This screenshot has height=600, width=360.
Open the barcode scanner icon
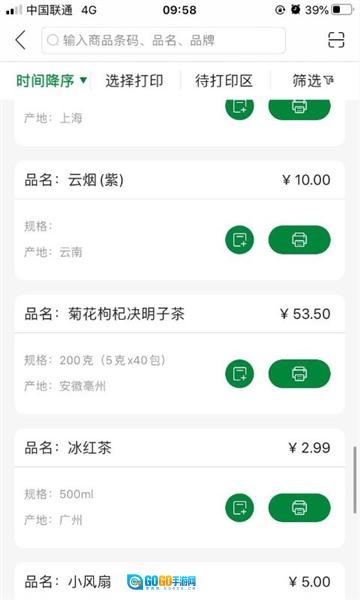coord(336,40)
